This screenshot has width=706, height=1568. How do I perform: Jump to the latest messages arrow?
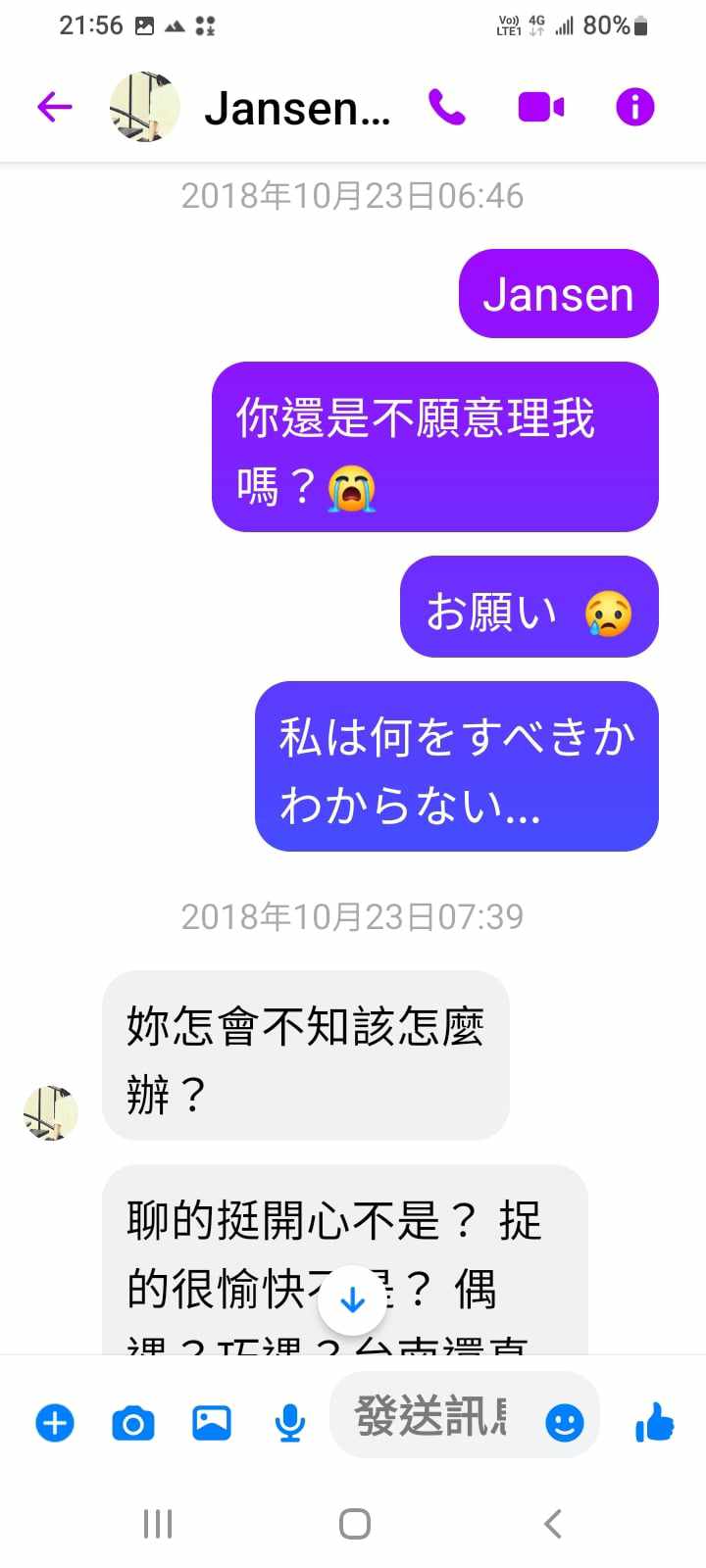[353, 1300]
